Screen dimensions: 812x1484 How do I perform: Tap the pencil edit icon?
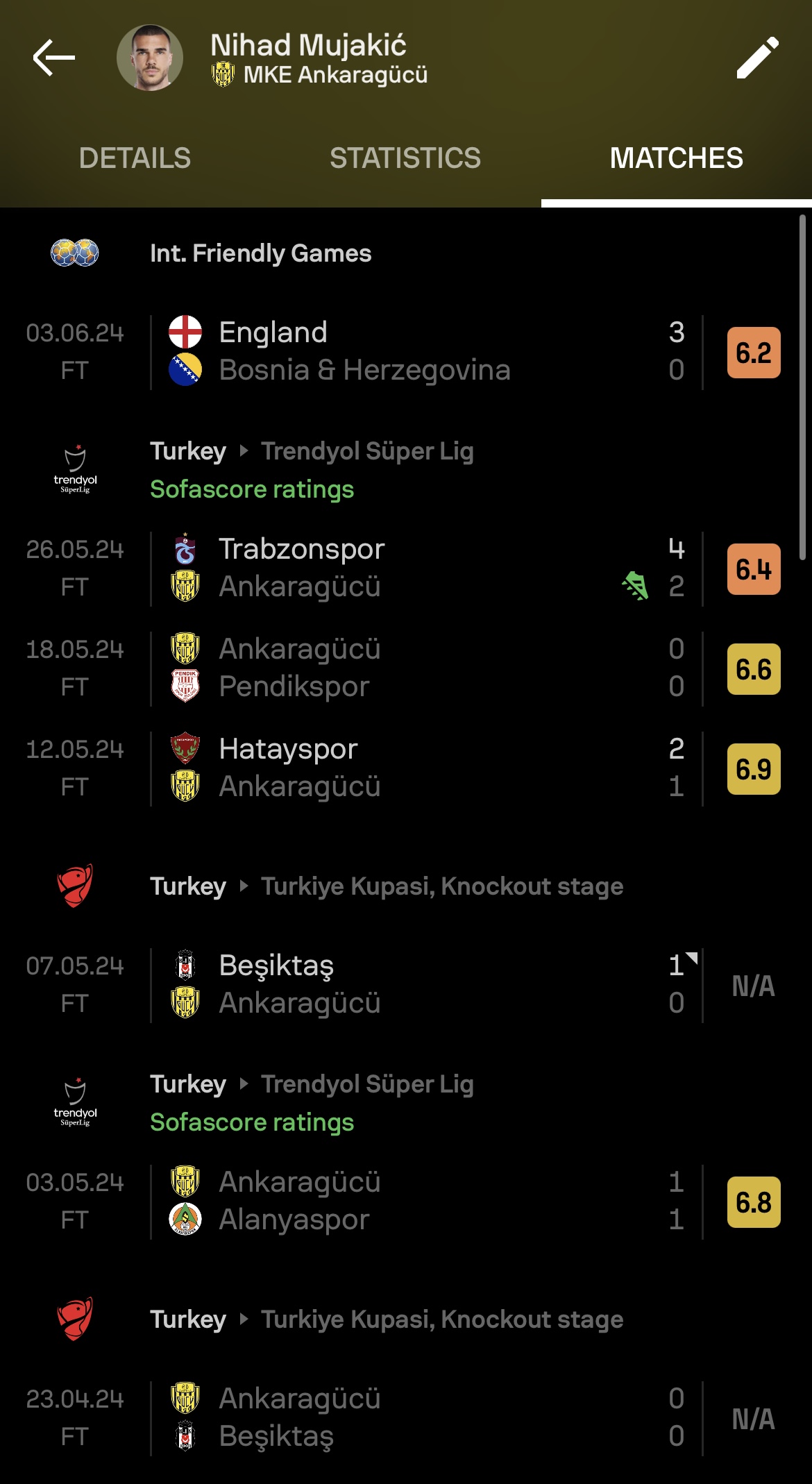[757, 58]
